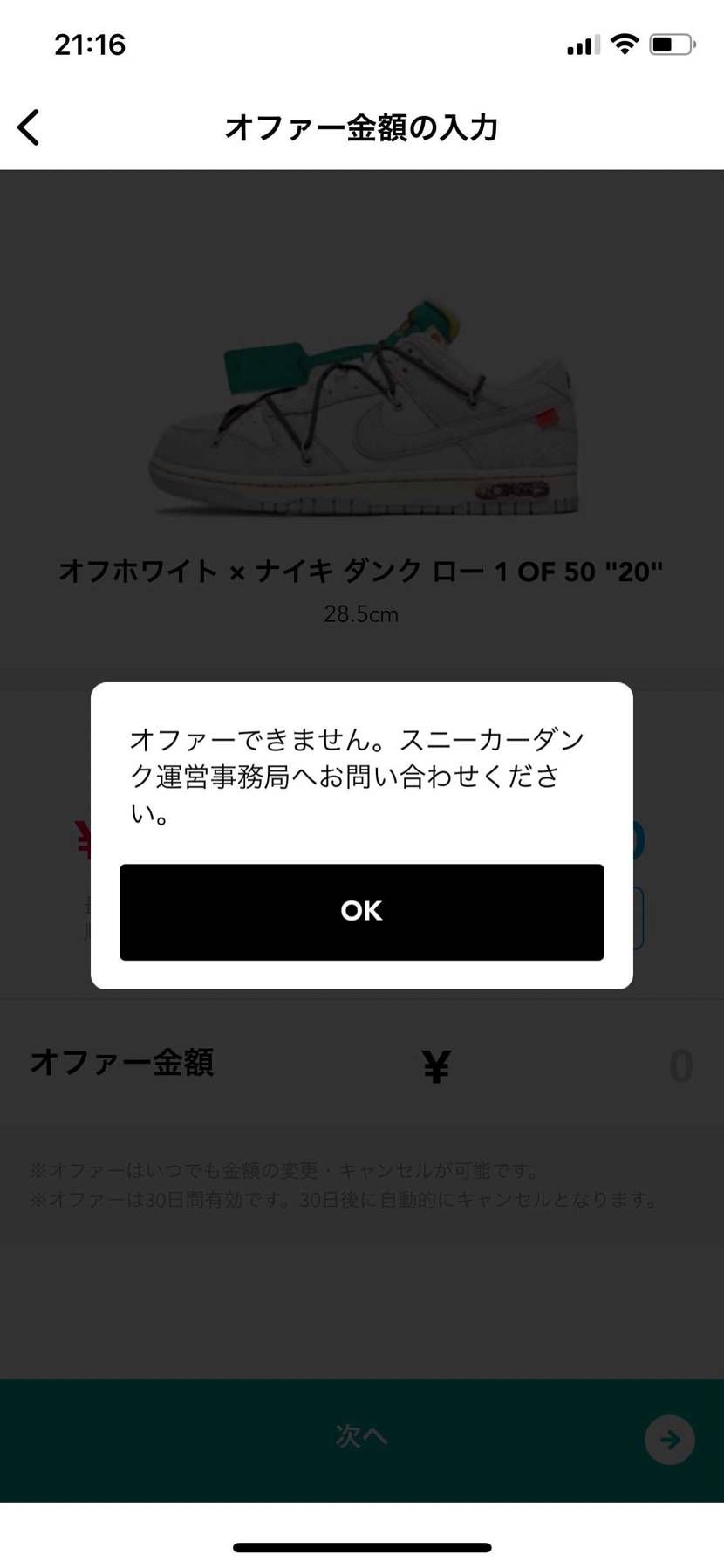This screenshot has height=1568, width=724.
Task: Tap the clock showing 21:16
Action: [90, 45]
